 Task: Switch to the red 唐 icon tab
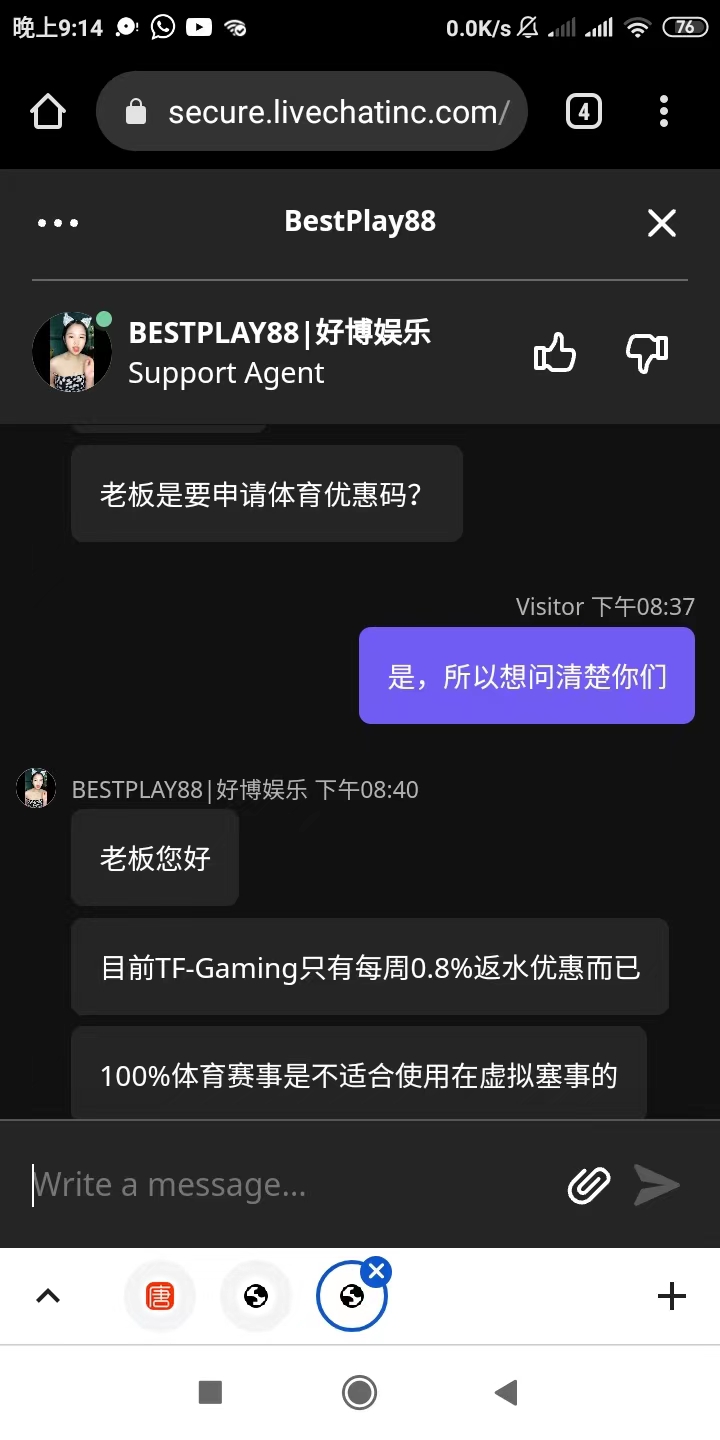click(x=160, y=1296)
